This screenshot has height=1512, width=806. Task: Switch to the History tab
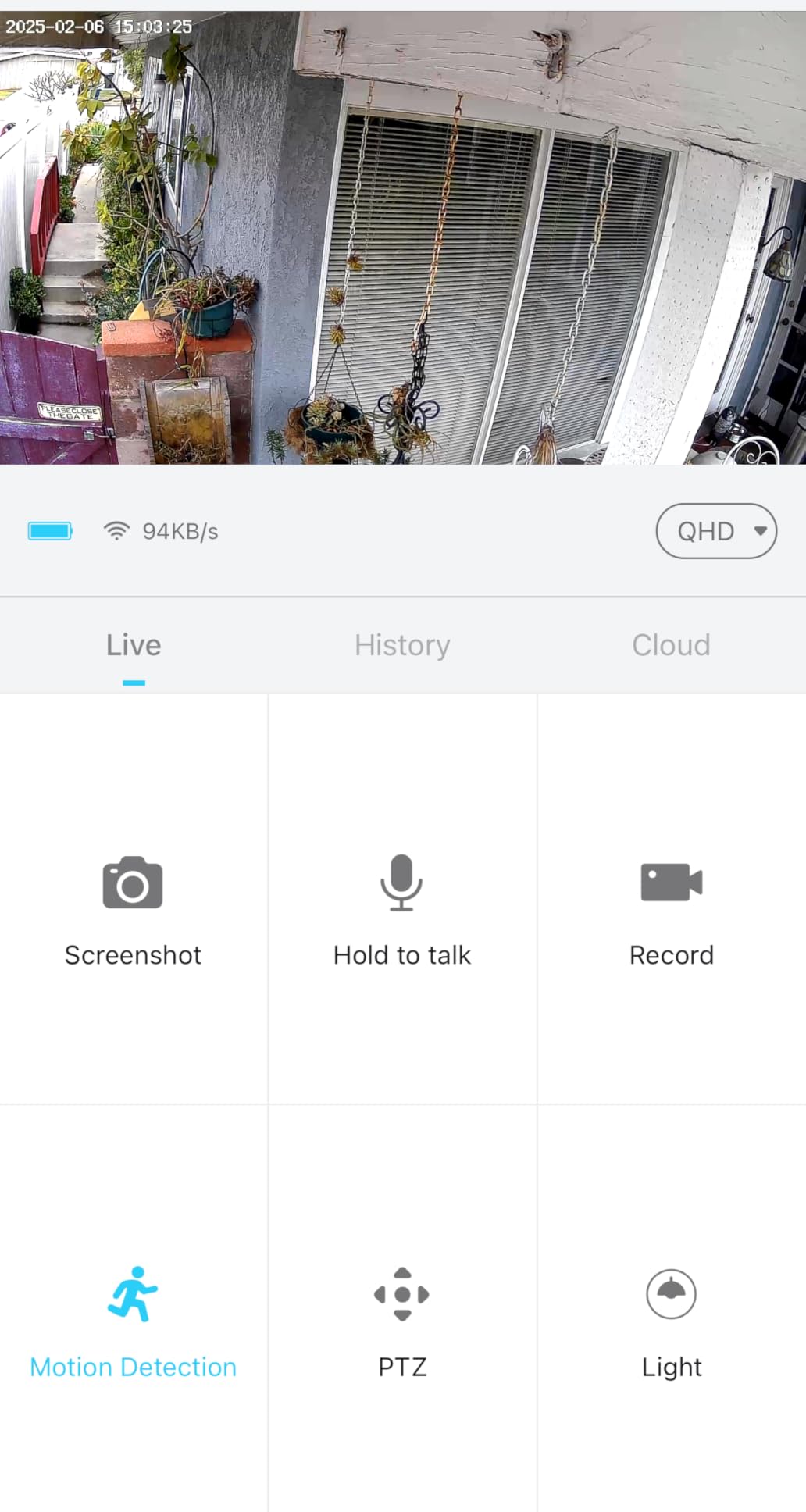pyautogui.click(x=402, y=645)
